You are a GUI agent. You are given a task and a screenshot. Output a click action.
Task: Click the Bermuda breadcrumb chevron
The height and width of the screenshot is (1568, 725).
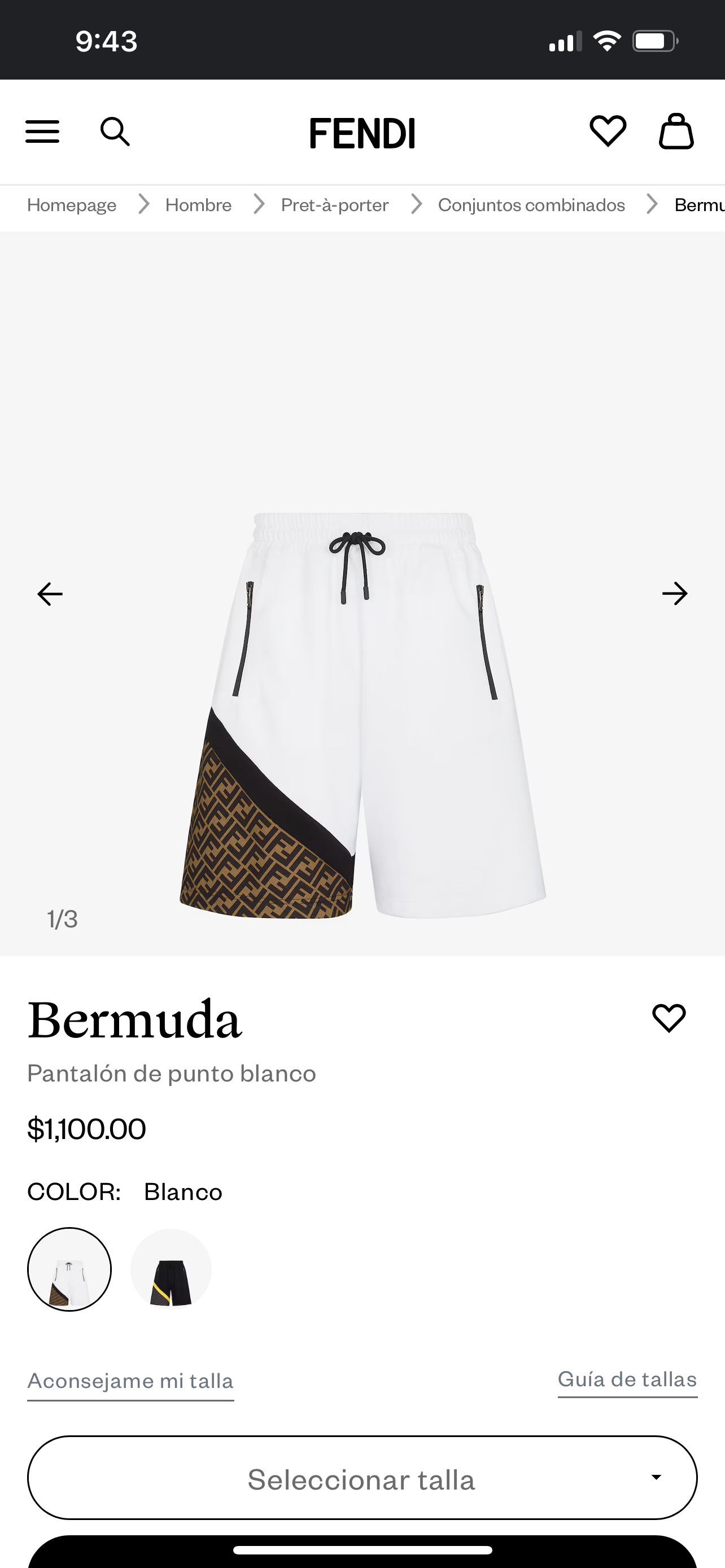pyautogui.click(x=652, y=204)
